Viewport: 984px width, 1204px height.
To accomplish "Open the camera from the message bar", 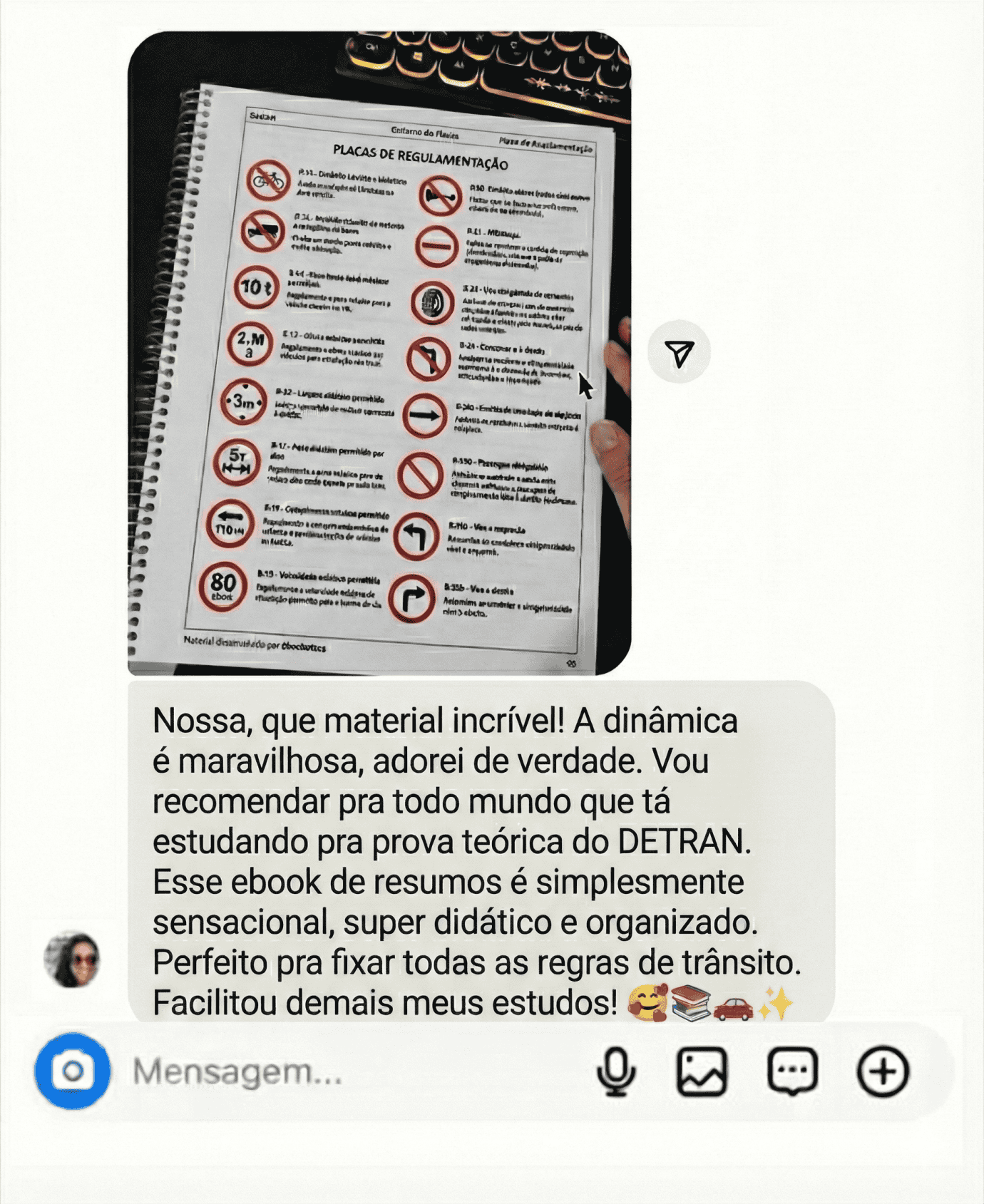I will pos(73,1071).
